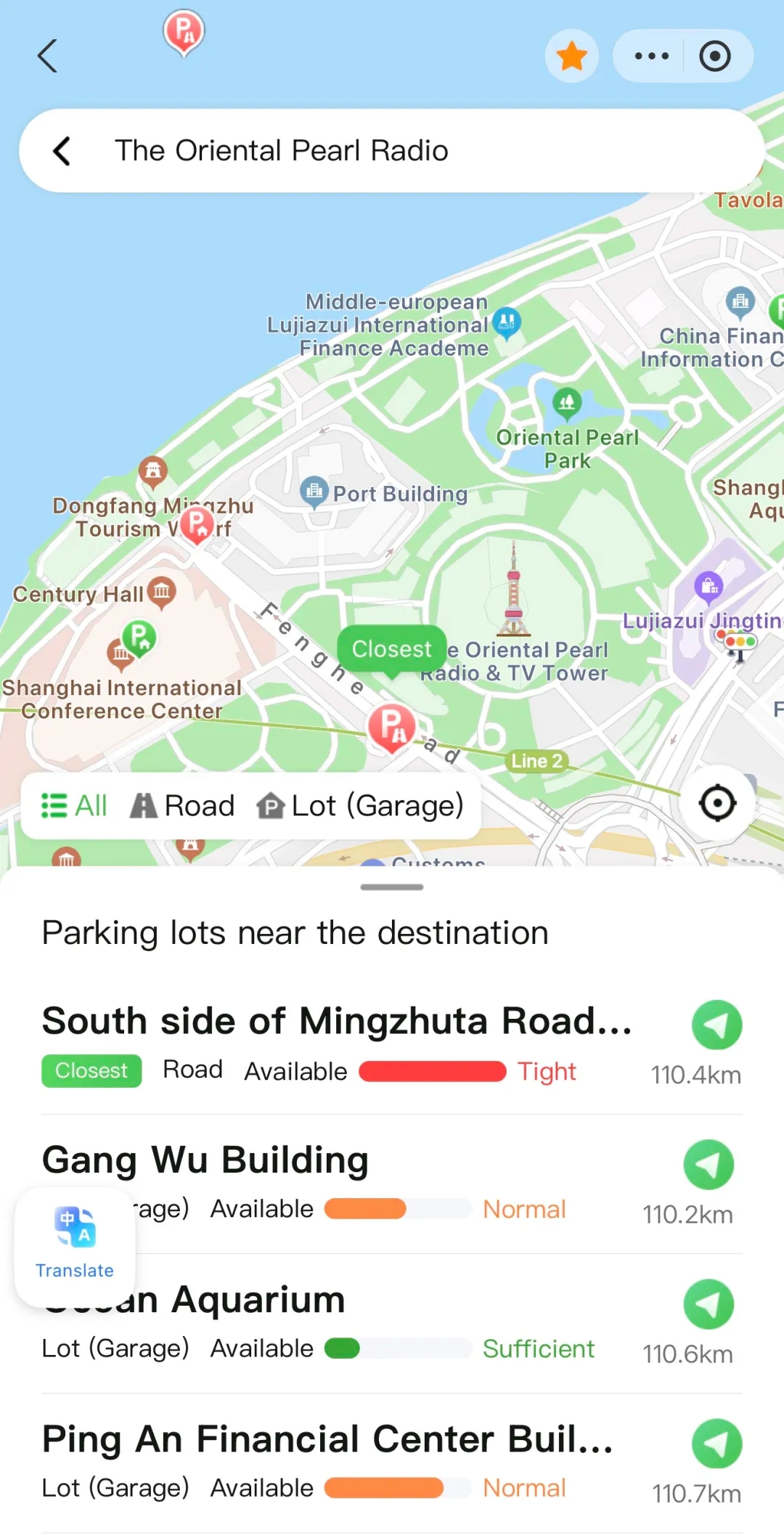Tap the orange star favorite icon
Screen dimensions: 784x1538
(x=572, y=56)
